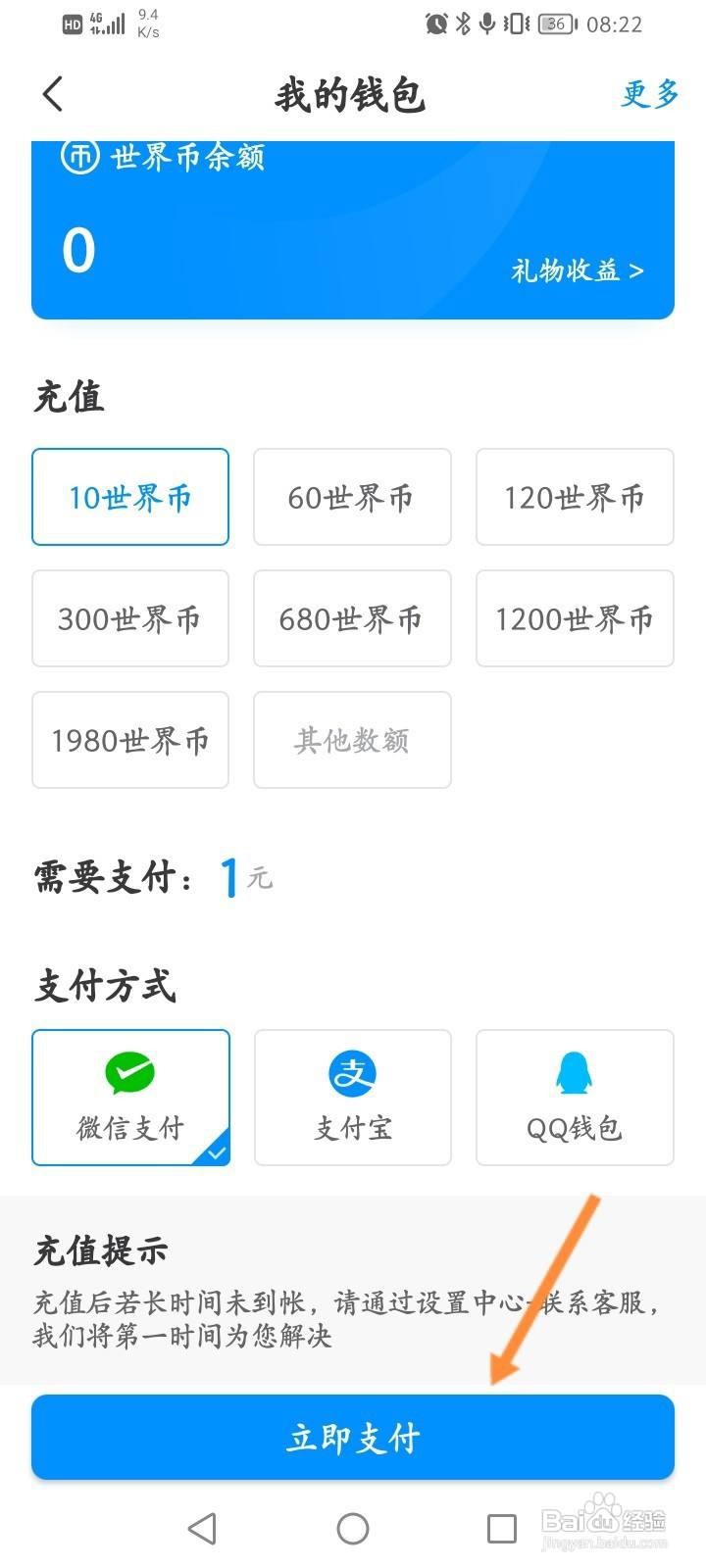The height and width of the screenshot is (1568, 706).
Task: Pick the 1200世界币 option
Action: [x=575, y=618]
